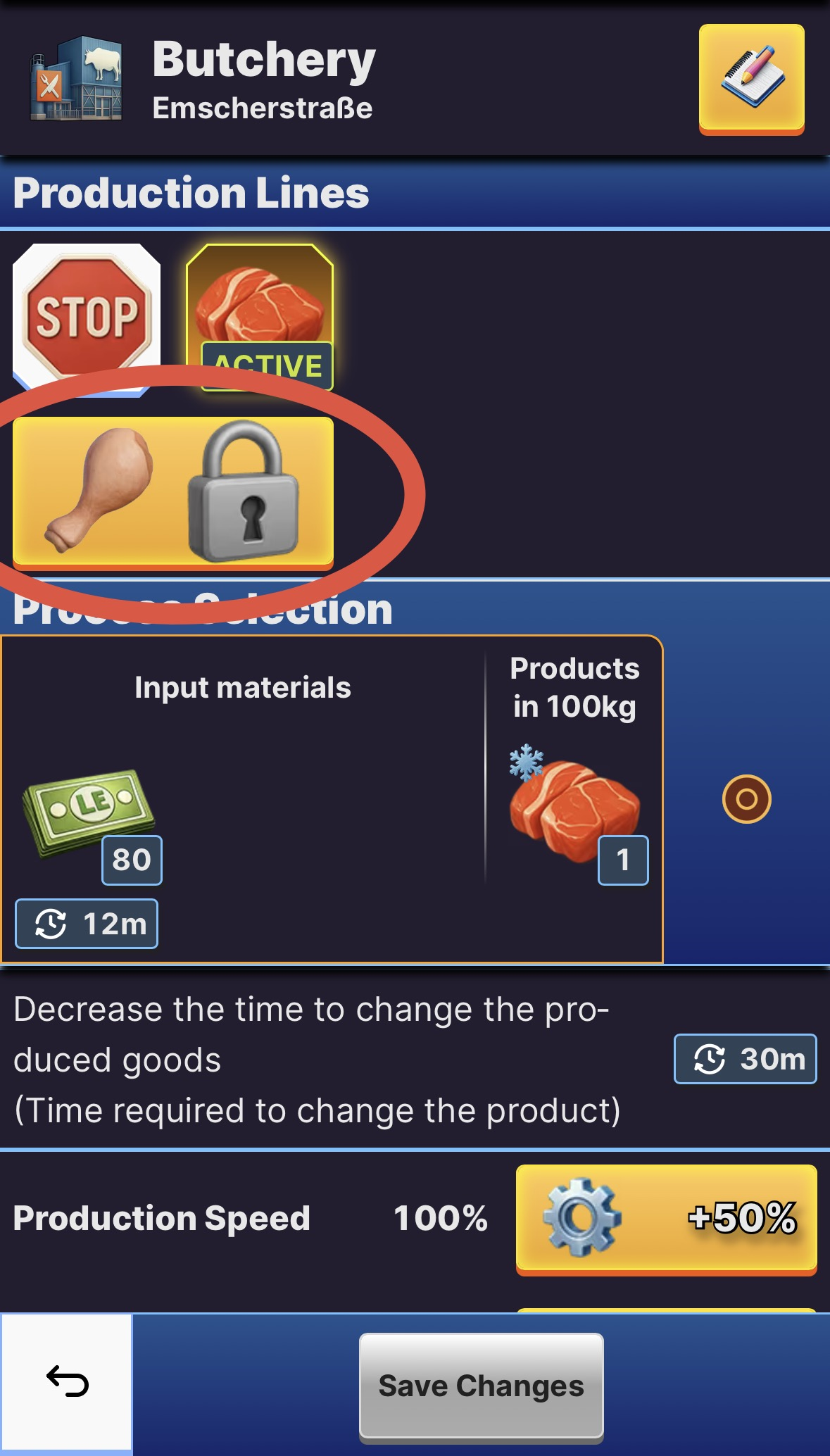This screenshot has height=1456, width=830.
Task: Select the frozen meat process radio button
Action: pos(746,799)
